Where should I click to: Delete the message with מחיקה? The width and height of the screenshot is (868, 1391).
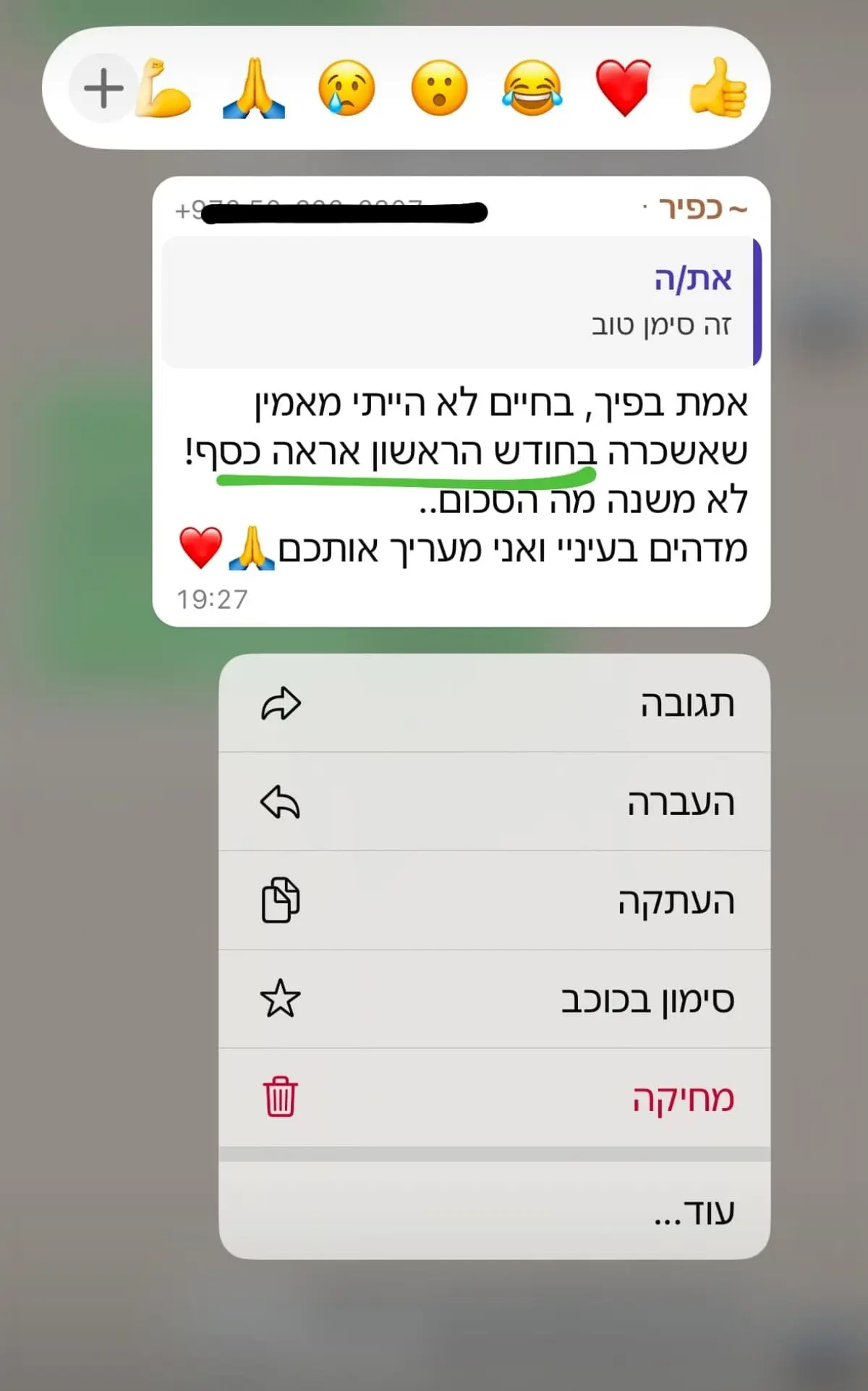pyautogui.click(x=494, y=1097)
